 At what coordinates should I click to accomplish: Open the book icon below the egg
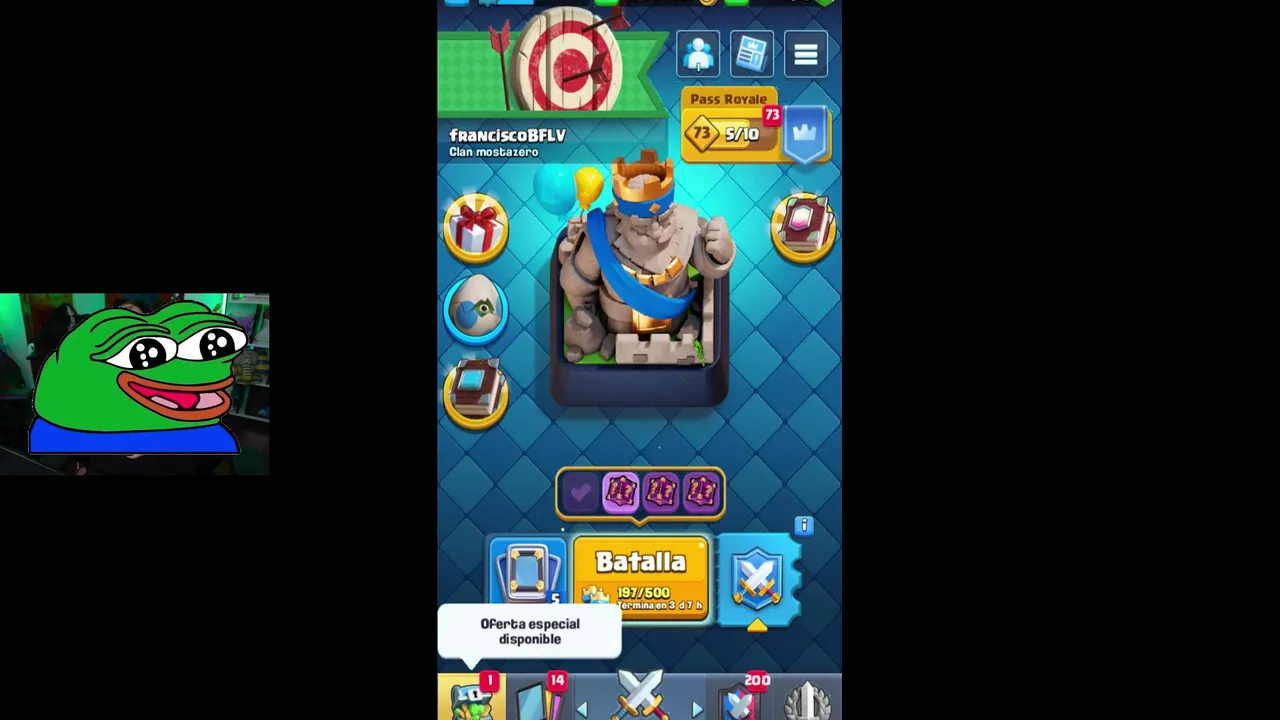(476, 395)
